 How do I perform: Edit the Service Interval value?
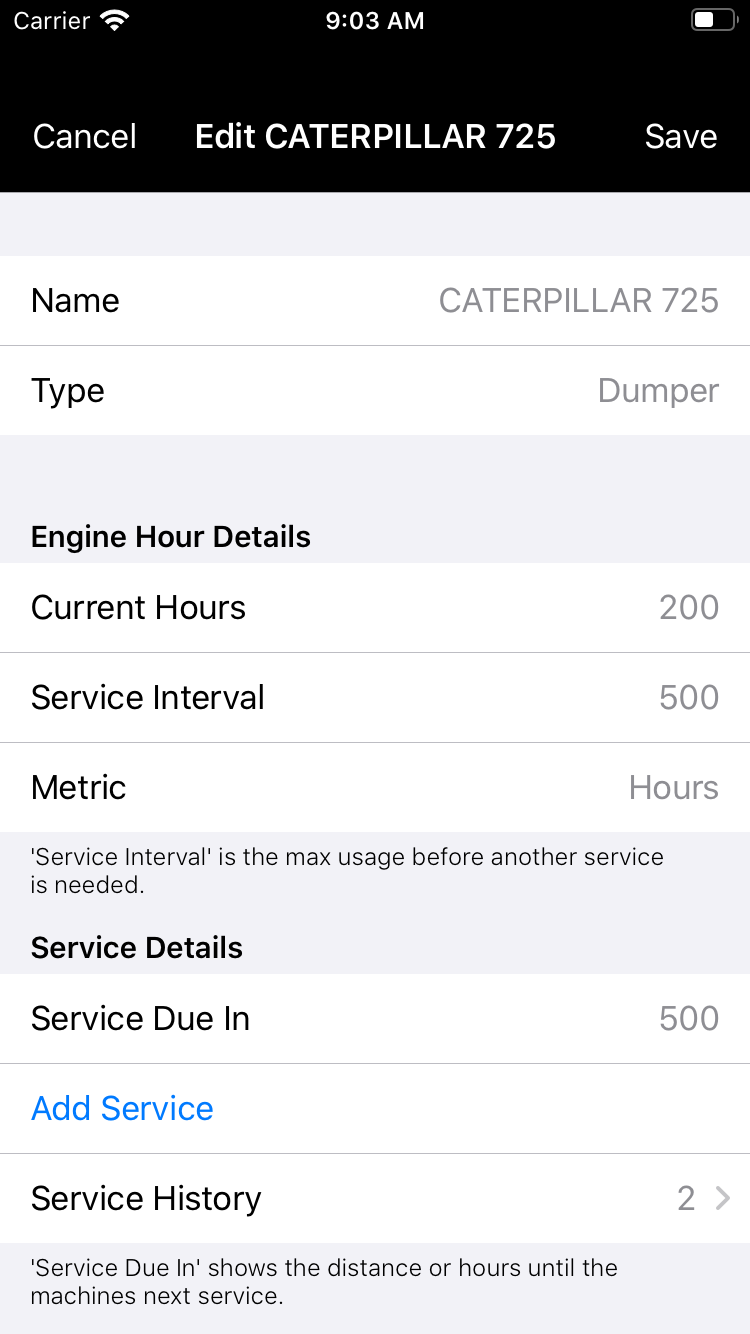coord(688,698)
